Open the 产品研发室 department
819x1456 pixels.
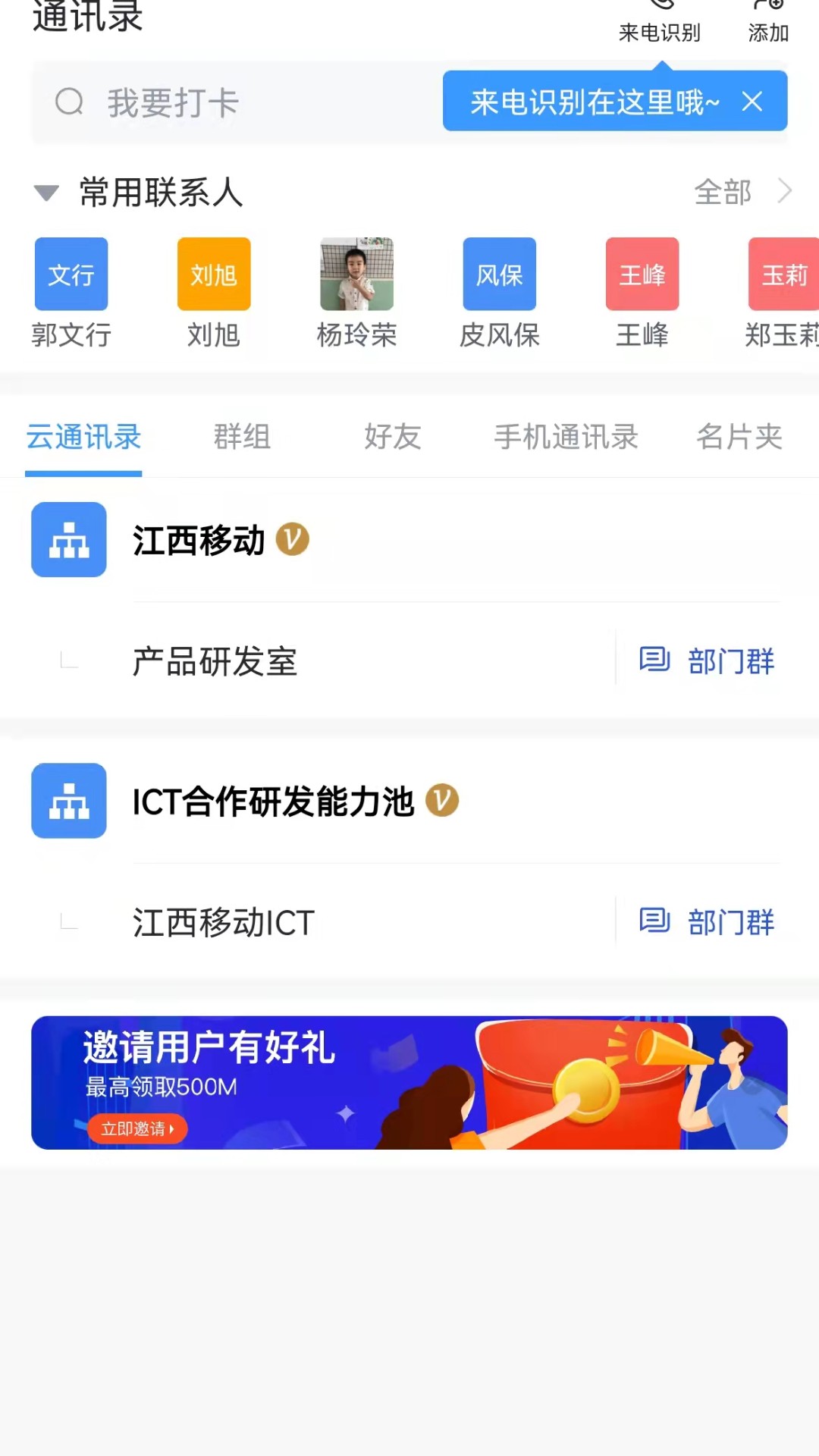point(215,662)
